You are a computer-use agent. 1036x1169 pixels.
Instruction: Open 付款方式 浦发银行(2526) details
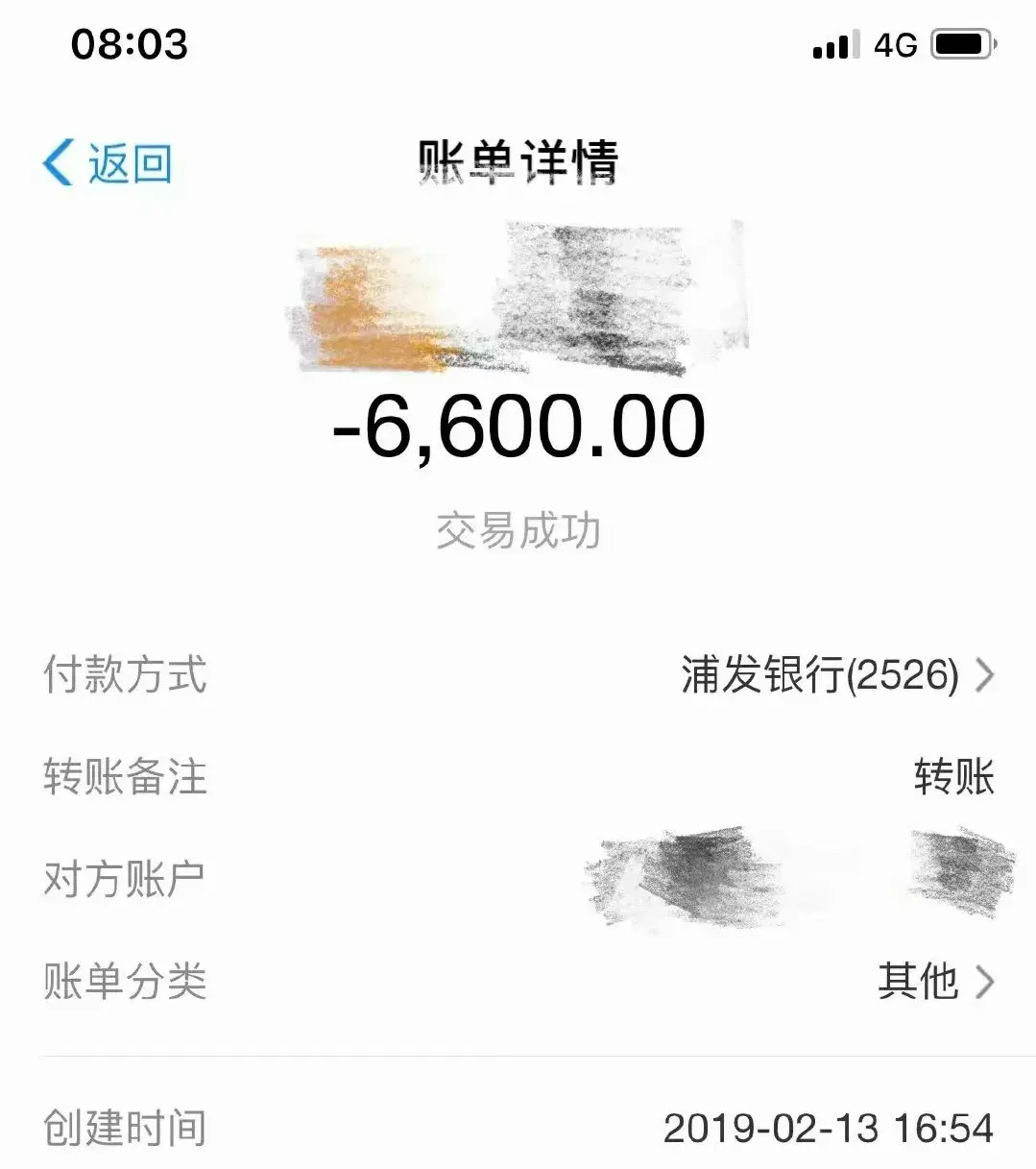click(x=835, y=675)
